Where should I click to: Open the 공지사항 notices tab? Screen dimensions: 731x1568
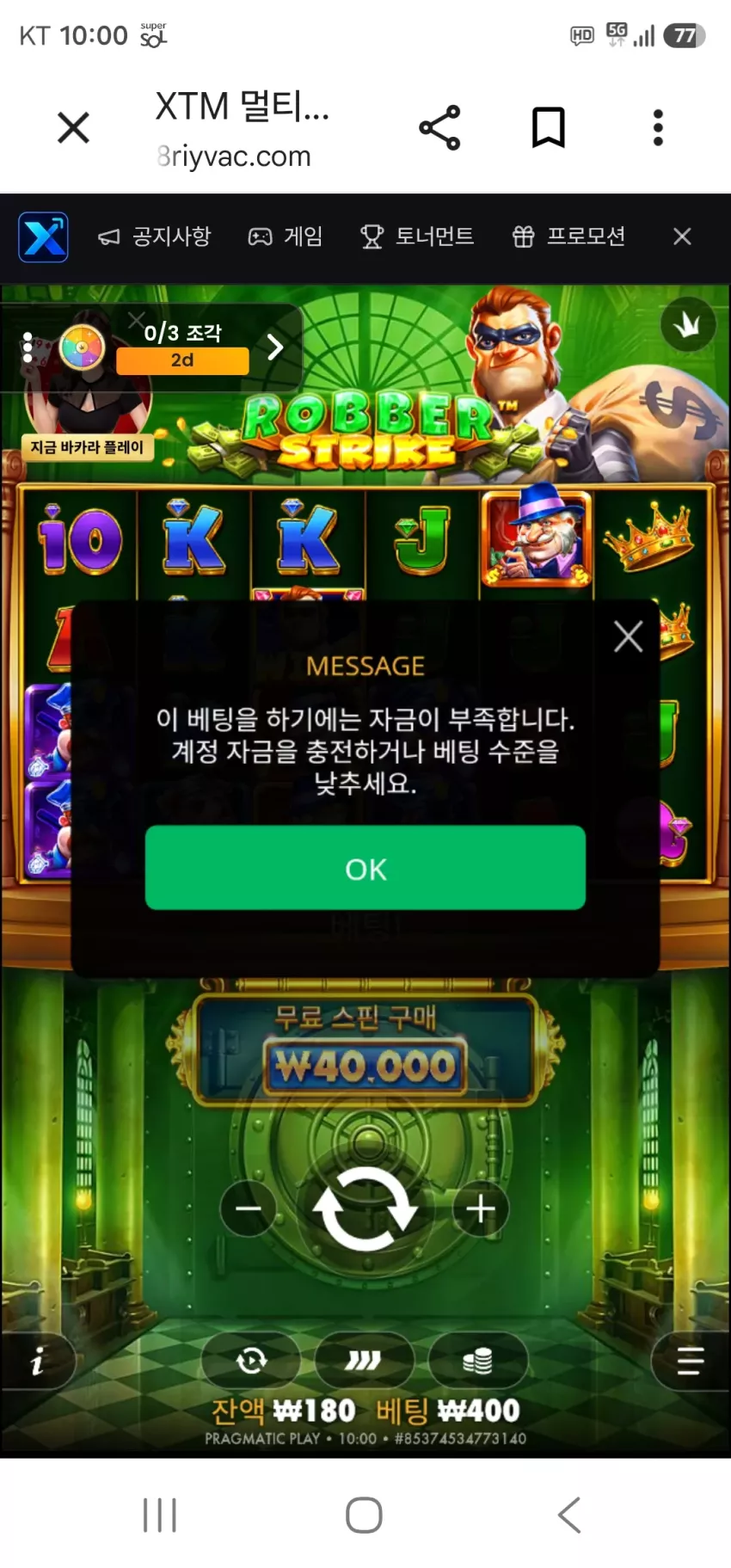pos(154,237)
